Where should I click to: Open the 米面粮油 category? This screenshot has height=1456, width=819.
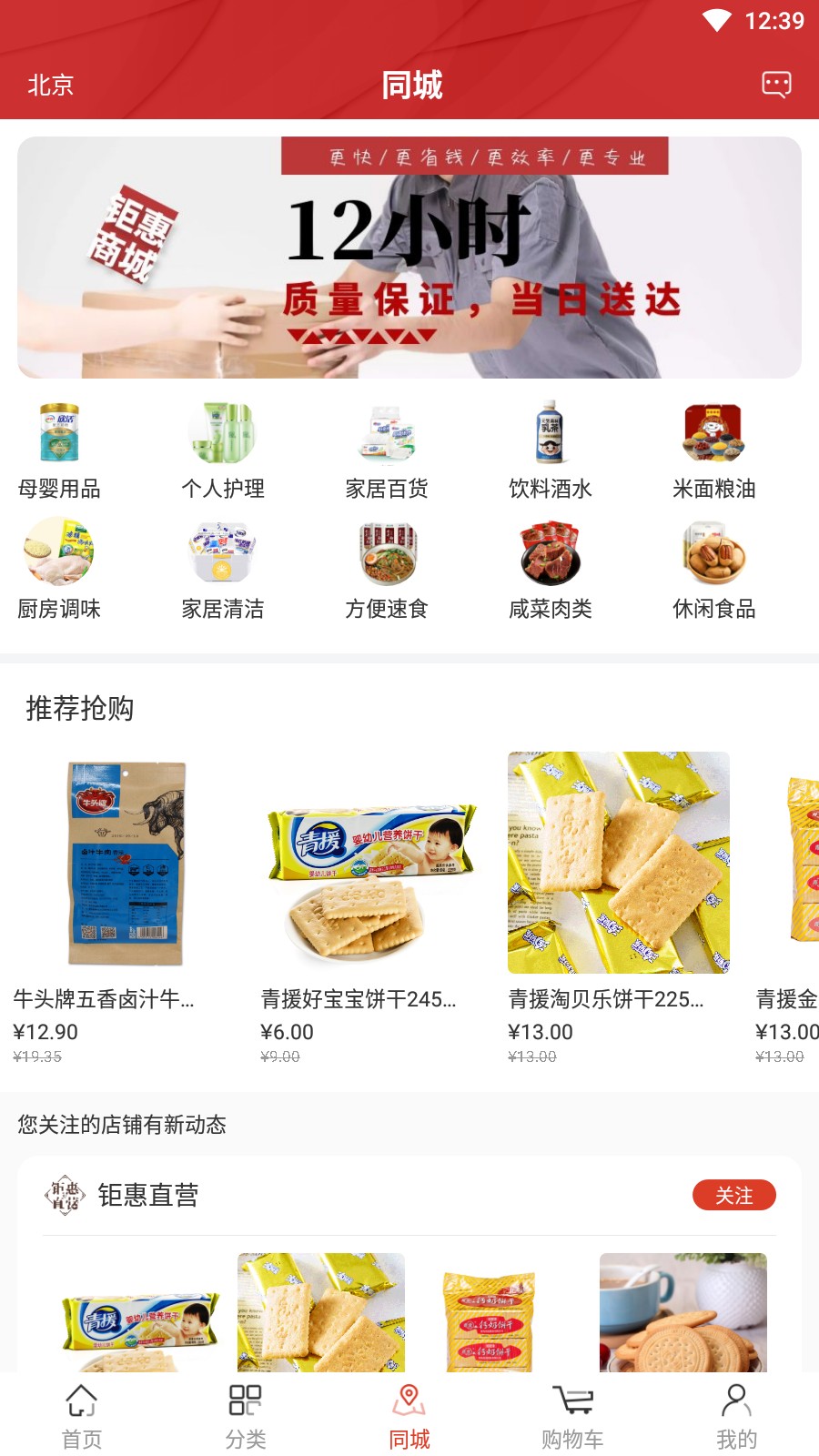click(x=714, y=450)
